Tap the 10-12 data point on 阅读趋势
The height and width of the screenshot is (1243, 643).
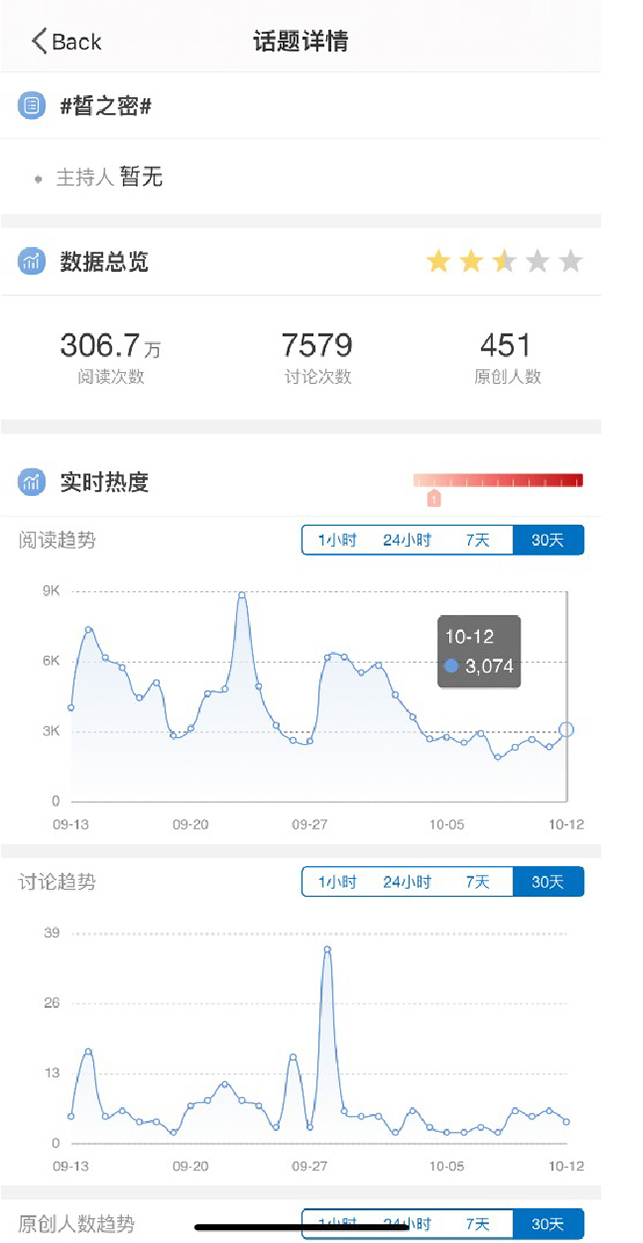pos(566,730)
